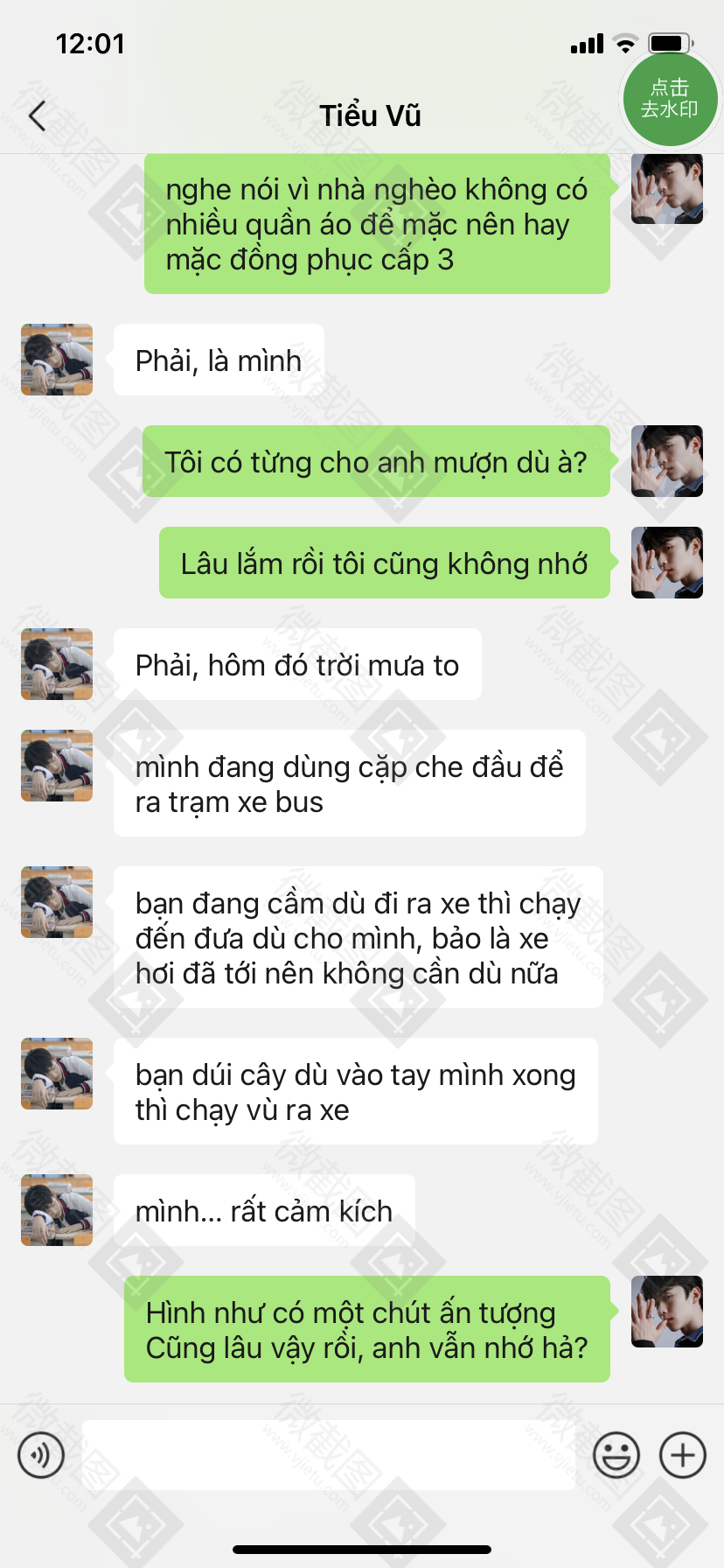Tap the avatar next to "Lâu lắm rồi" message
This screenshot has height=1568, width=724.
coord(667,563)
